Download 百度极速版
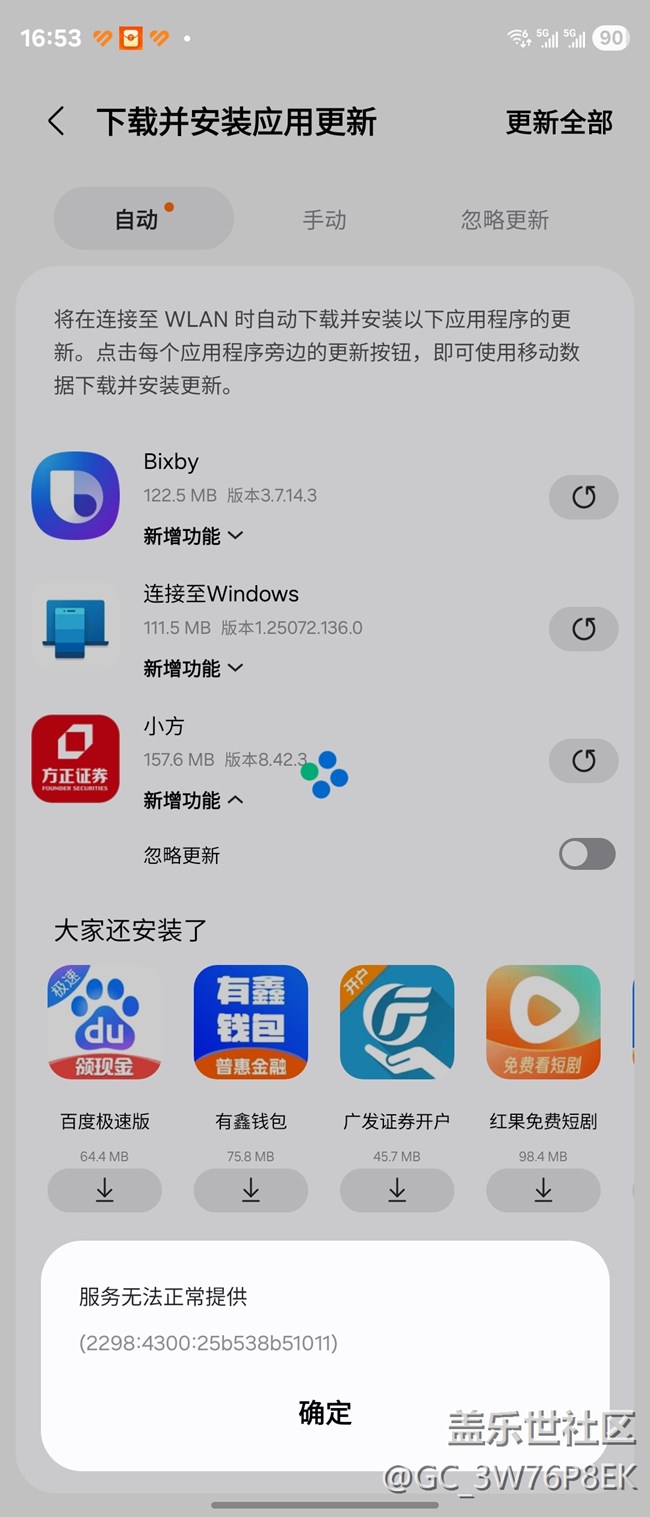The width and height of the screenshot is (650, 1517). (x=105, y=1190)
